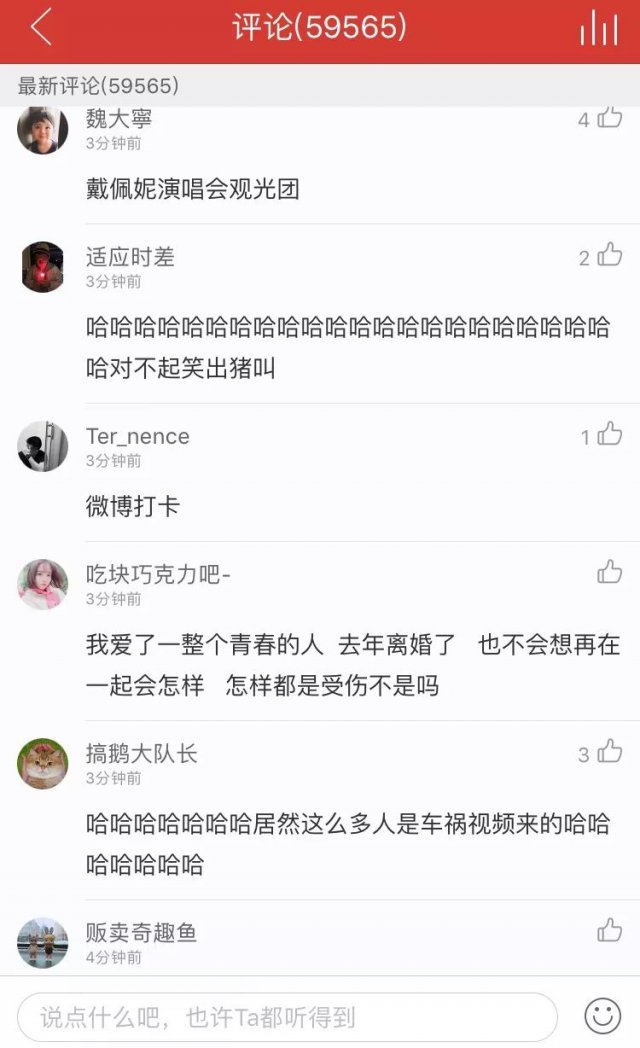Viewport: 640px width, 1048px height.
Task: Reply to the comment 微博打卡
Action: coord(133,506)
